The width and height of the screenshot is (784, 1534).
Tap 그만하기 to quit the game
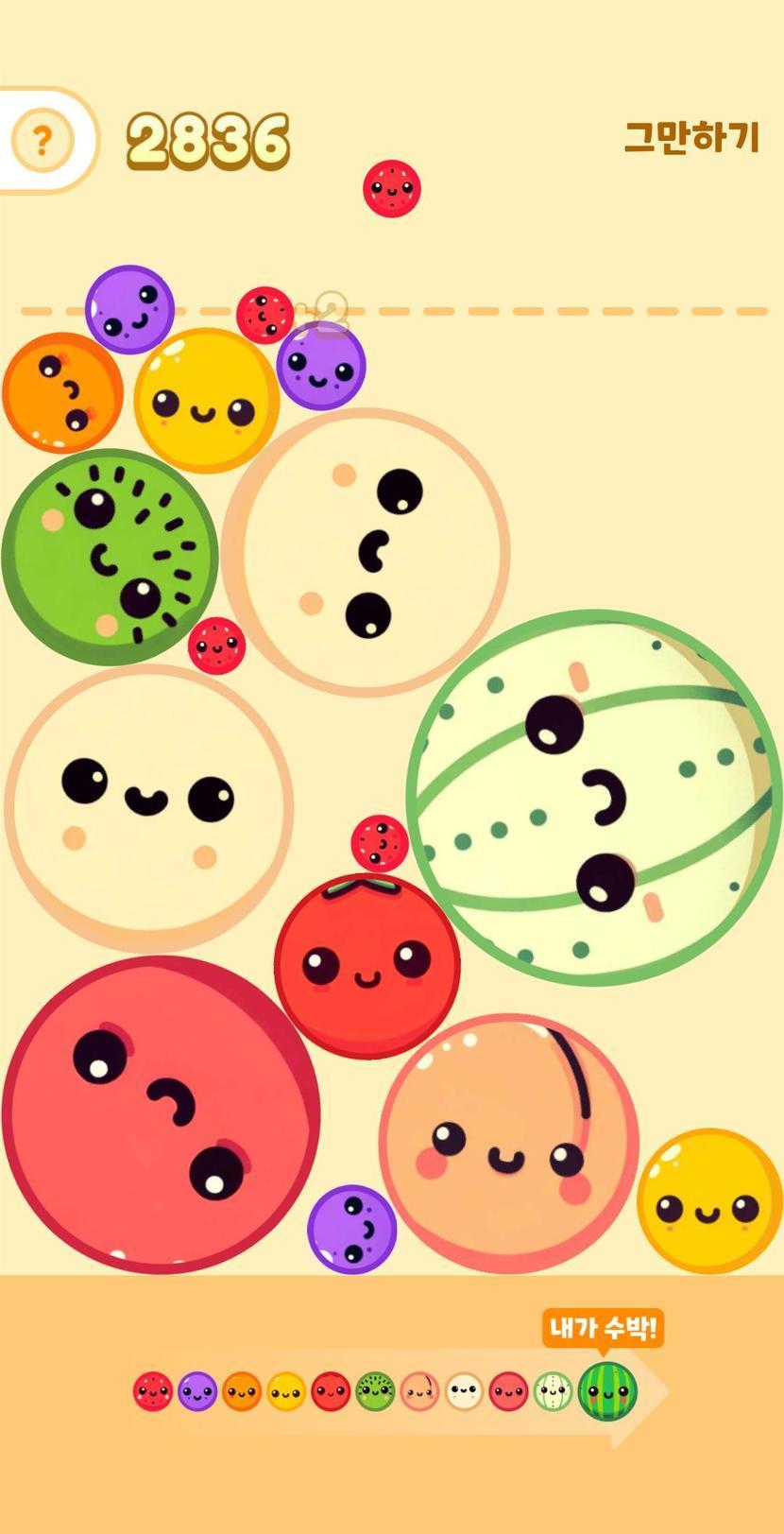point(691,138)
